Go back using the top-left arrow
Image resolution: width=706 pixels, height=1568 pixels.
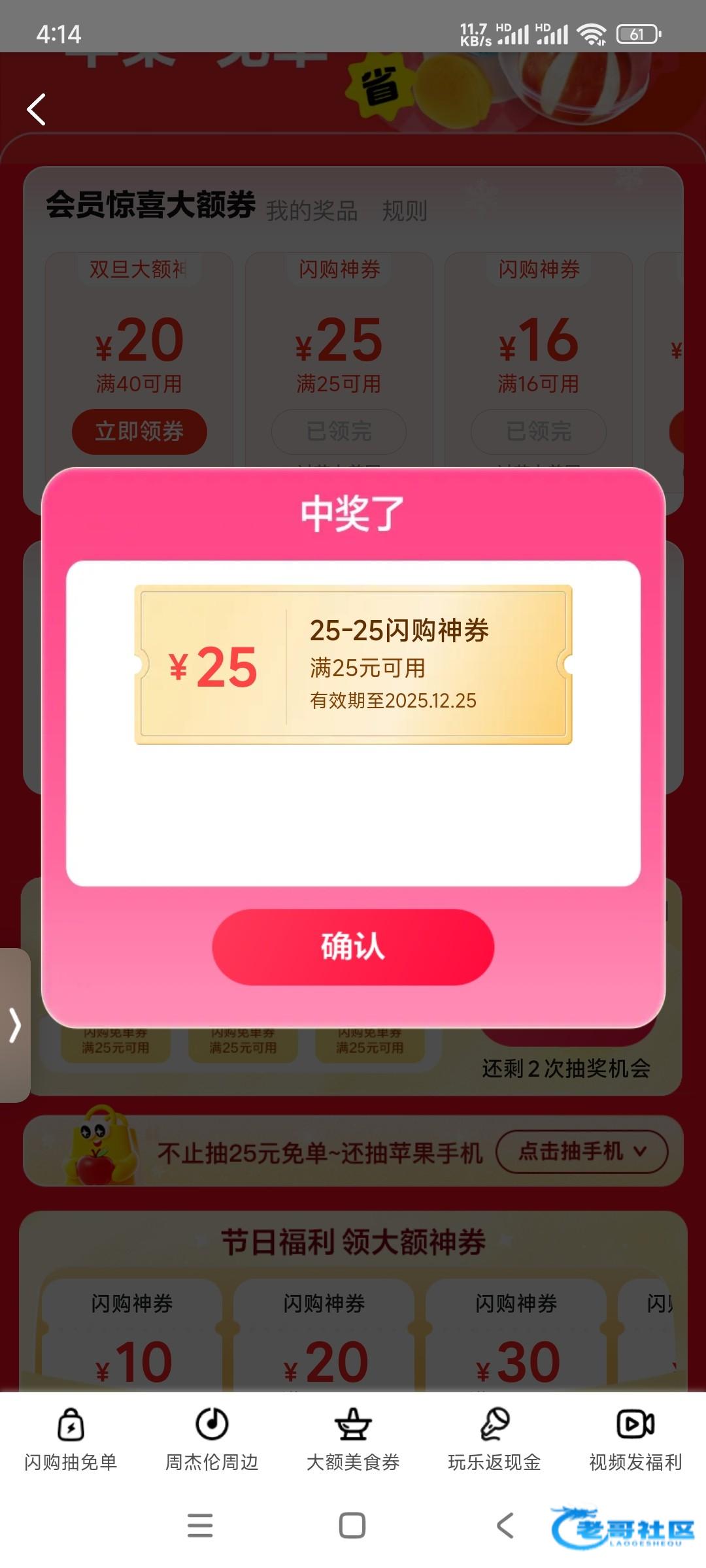click(x=37, y=109)
